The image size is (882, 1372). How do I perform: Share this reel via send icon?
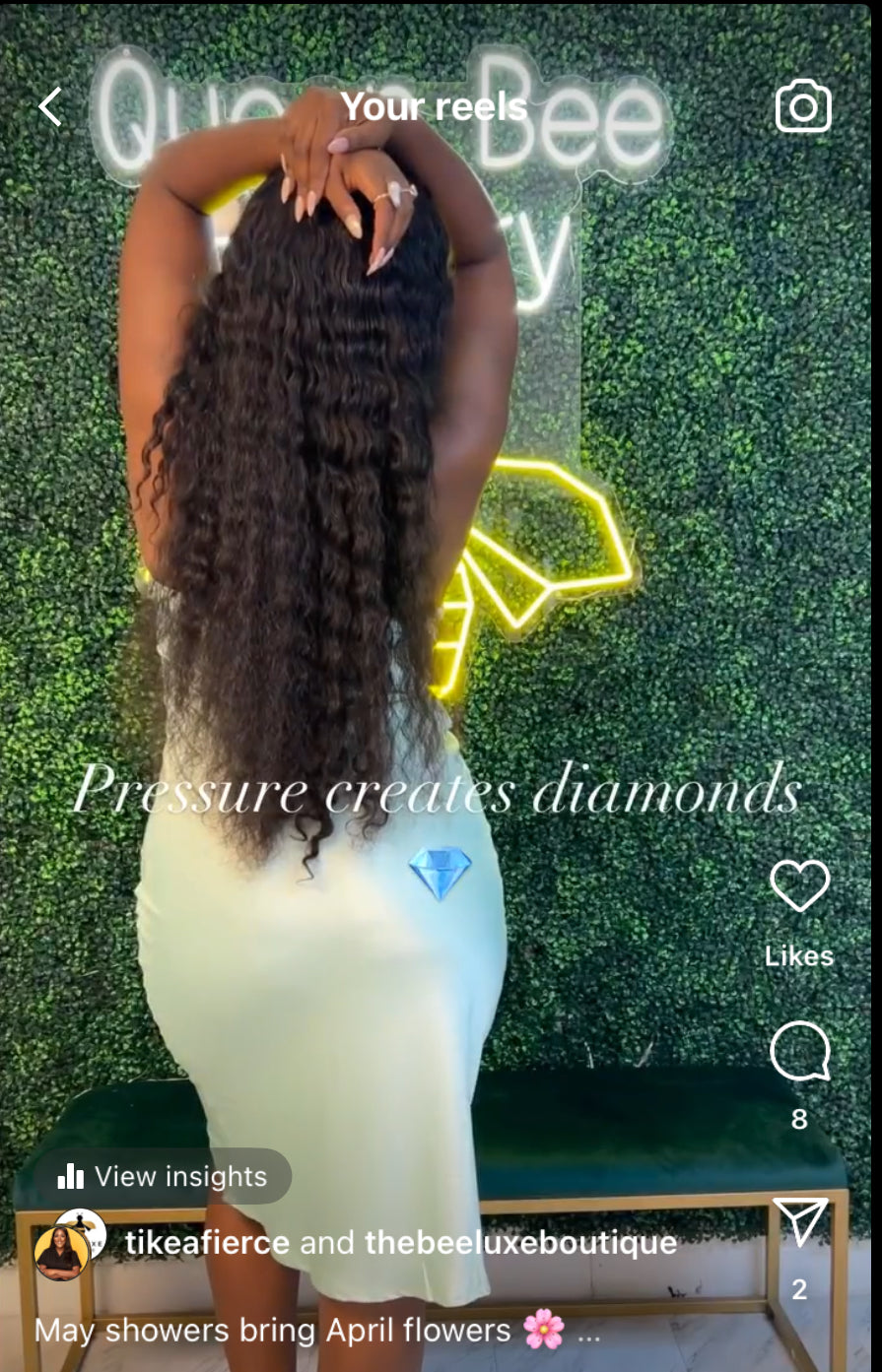[799, 1222]
